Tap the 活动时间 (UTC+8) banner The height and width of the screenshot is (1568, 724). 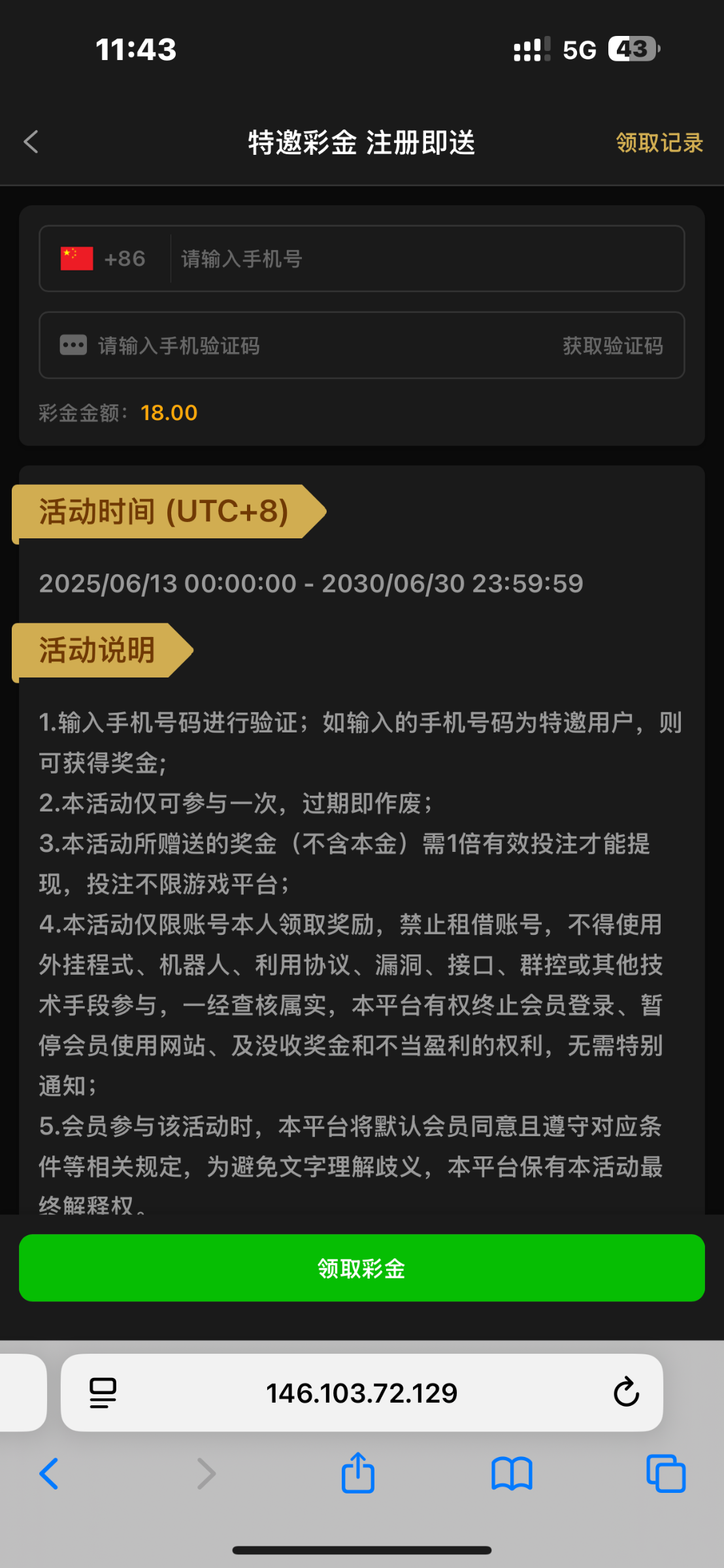[x=163, y=514]
